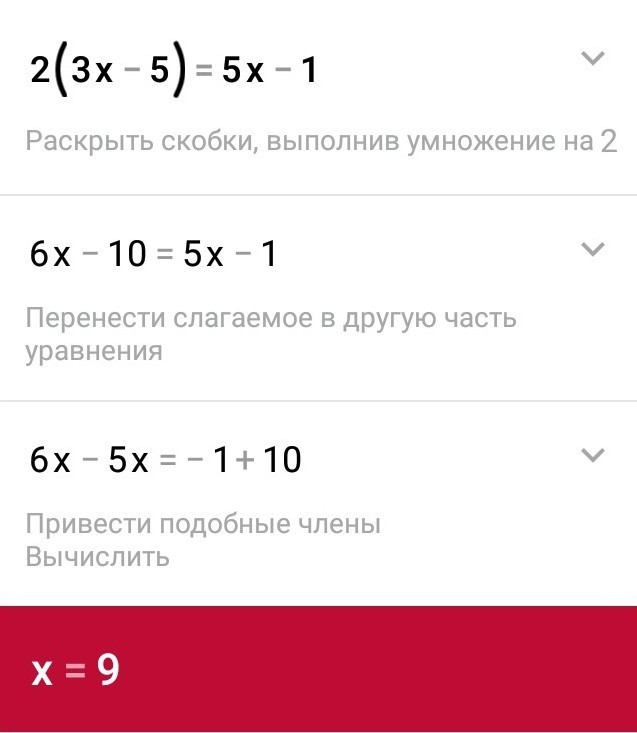The height and width of the screenshot is (733, 637).
Task: Expand the step 2(3x − 5) = 5x − 1
Action: [593, 60]
